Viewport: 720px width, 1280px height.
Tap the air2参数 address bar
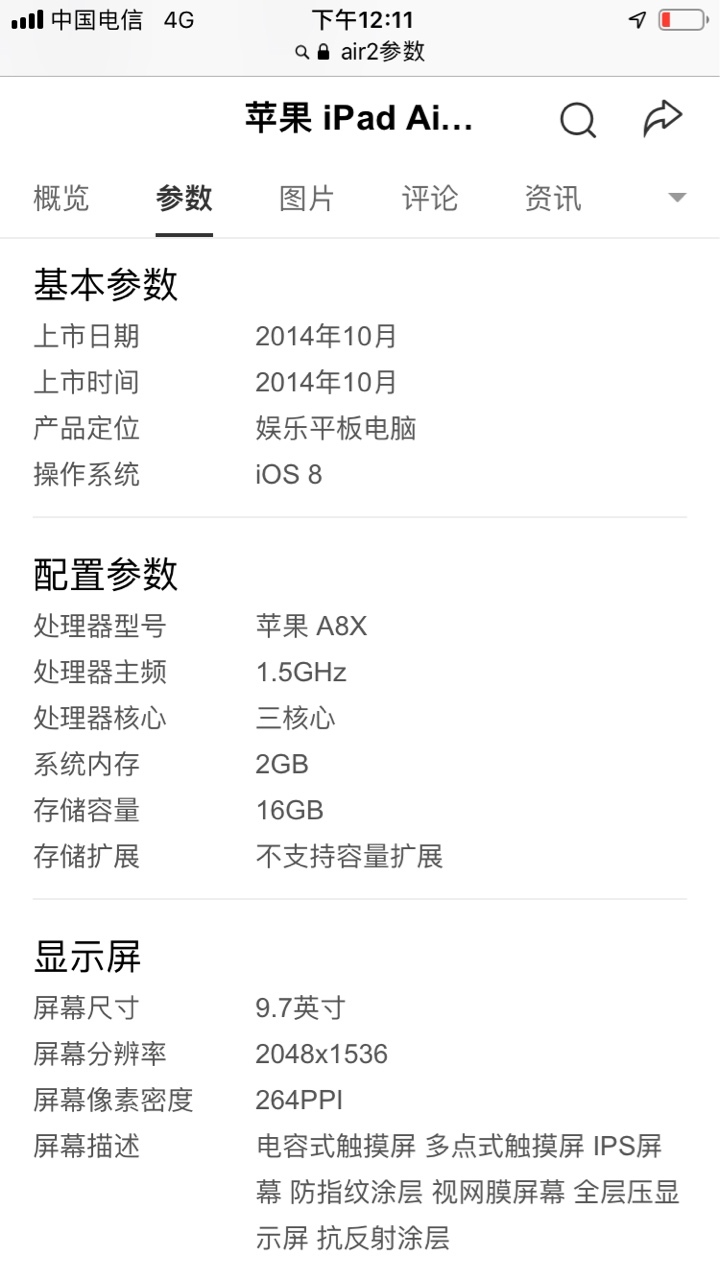pos(360,52)
